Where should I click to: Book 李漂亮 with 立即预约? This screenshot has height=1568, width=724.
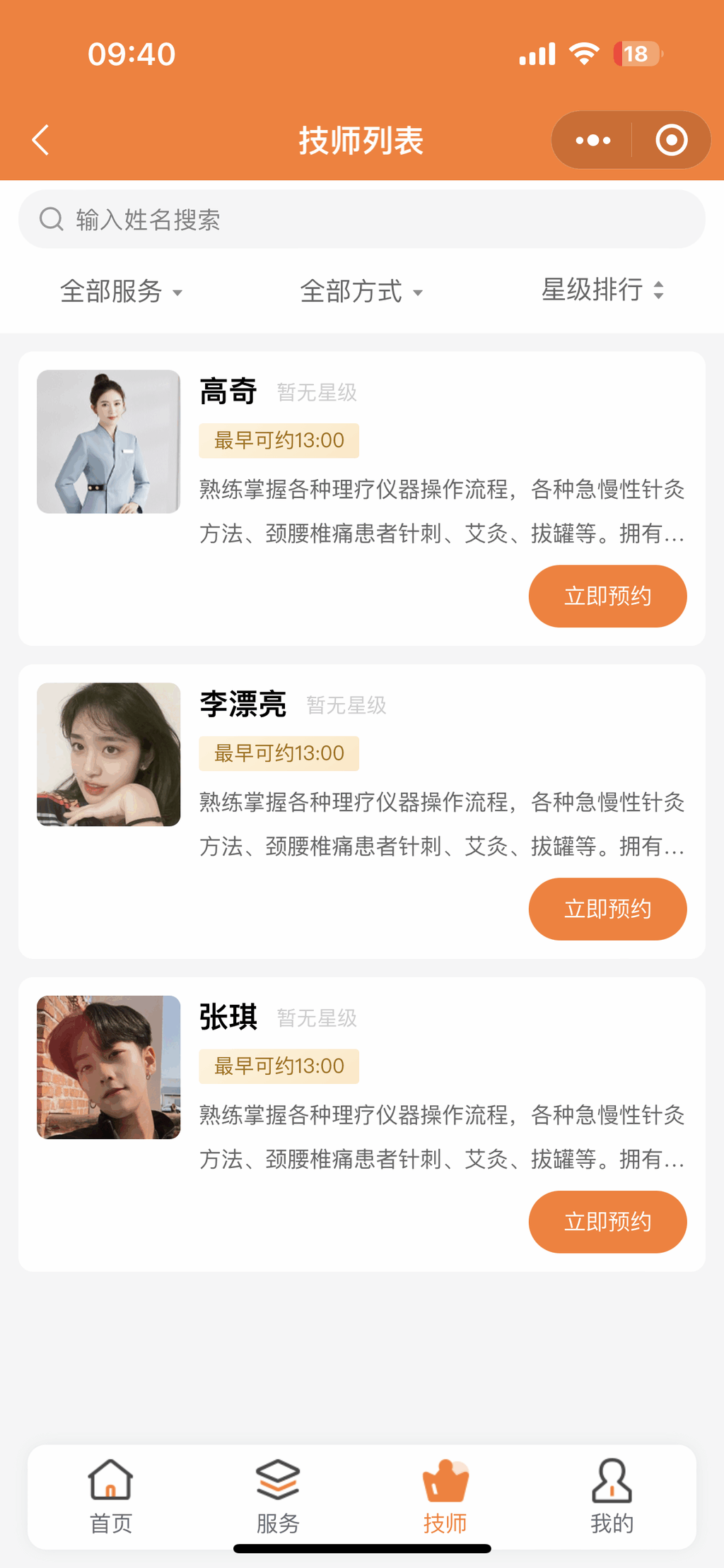607,909
